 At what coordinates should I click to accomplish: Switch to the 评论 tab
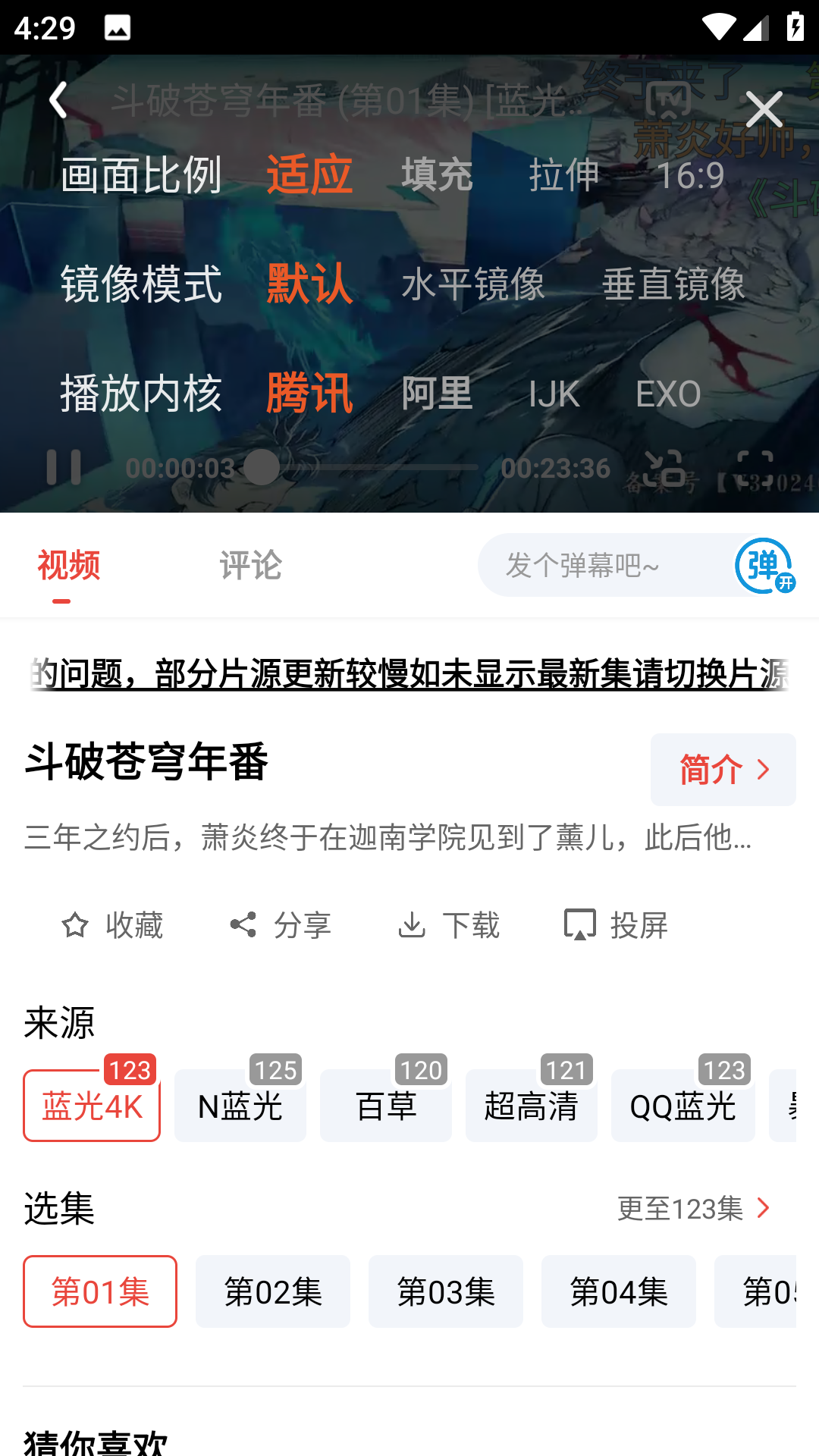[x=250, y=566]
